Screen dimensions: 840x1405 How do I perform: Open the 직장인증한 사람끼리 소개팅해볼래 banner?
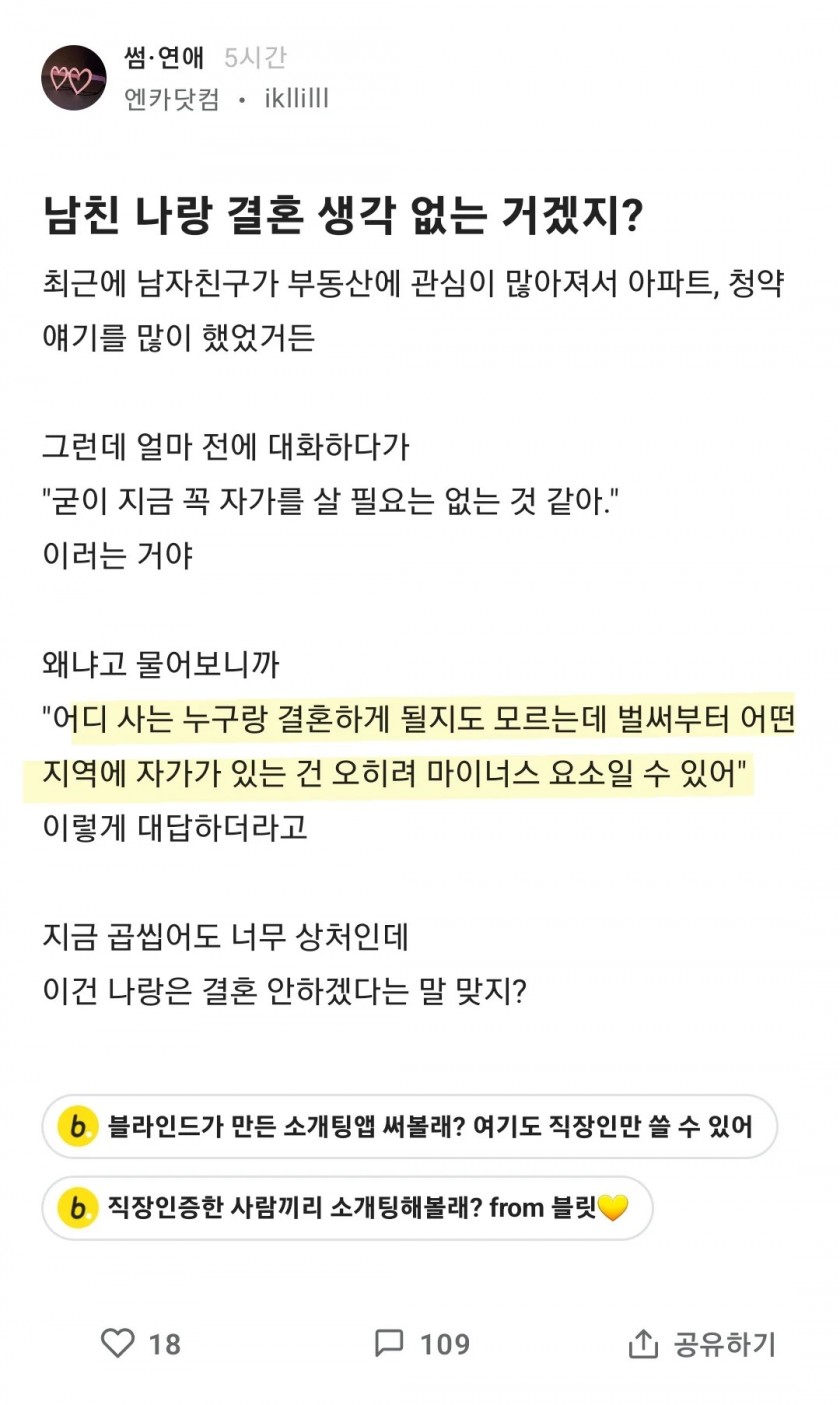(347, 1208)
